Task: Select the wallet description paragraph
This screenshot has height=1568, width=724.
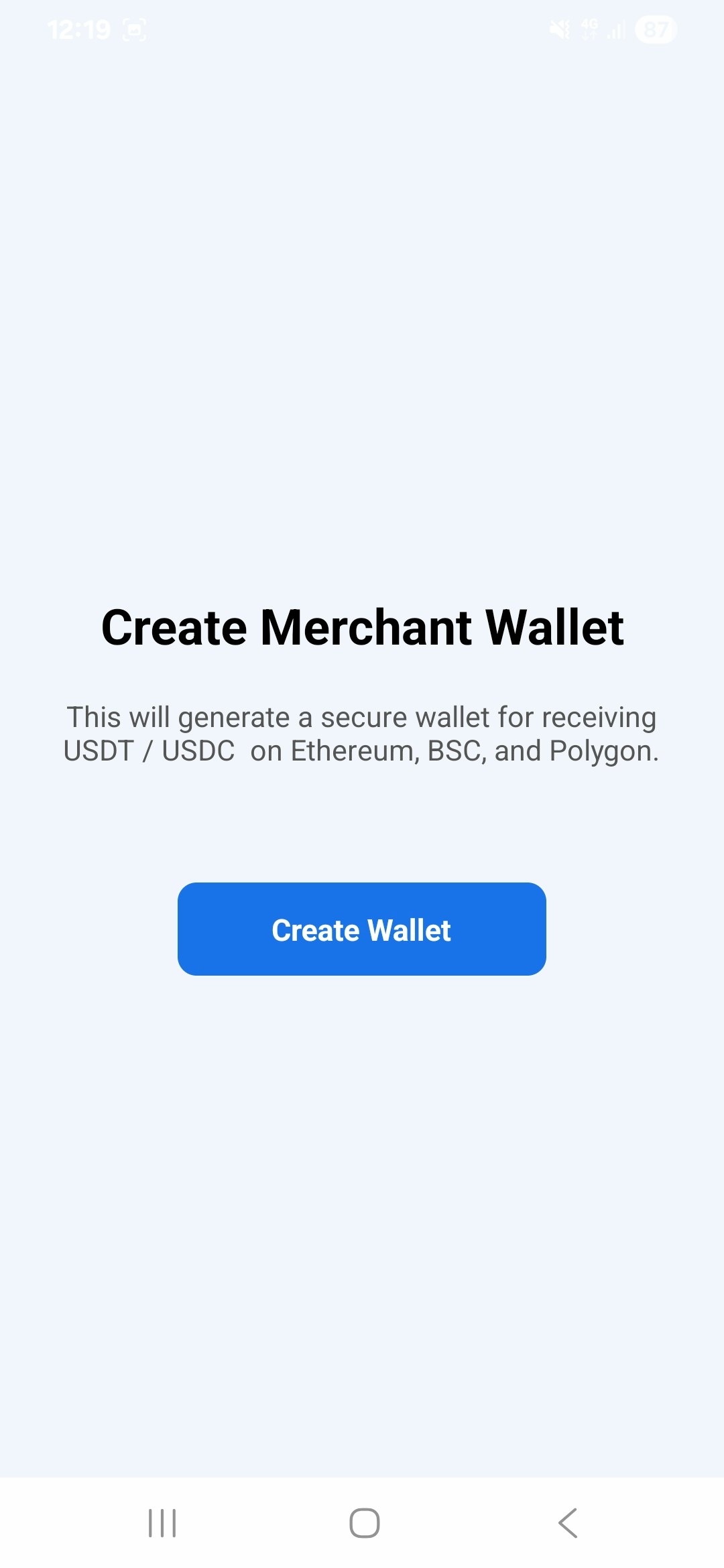Action: coord(362,736)
